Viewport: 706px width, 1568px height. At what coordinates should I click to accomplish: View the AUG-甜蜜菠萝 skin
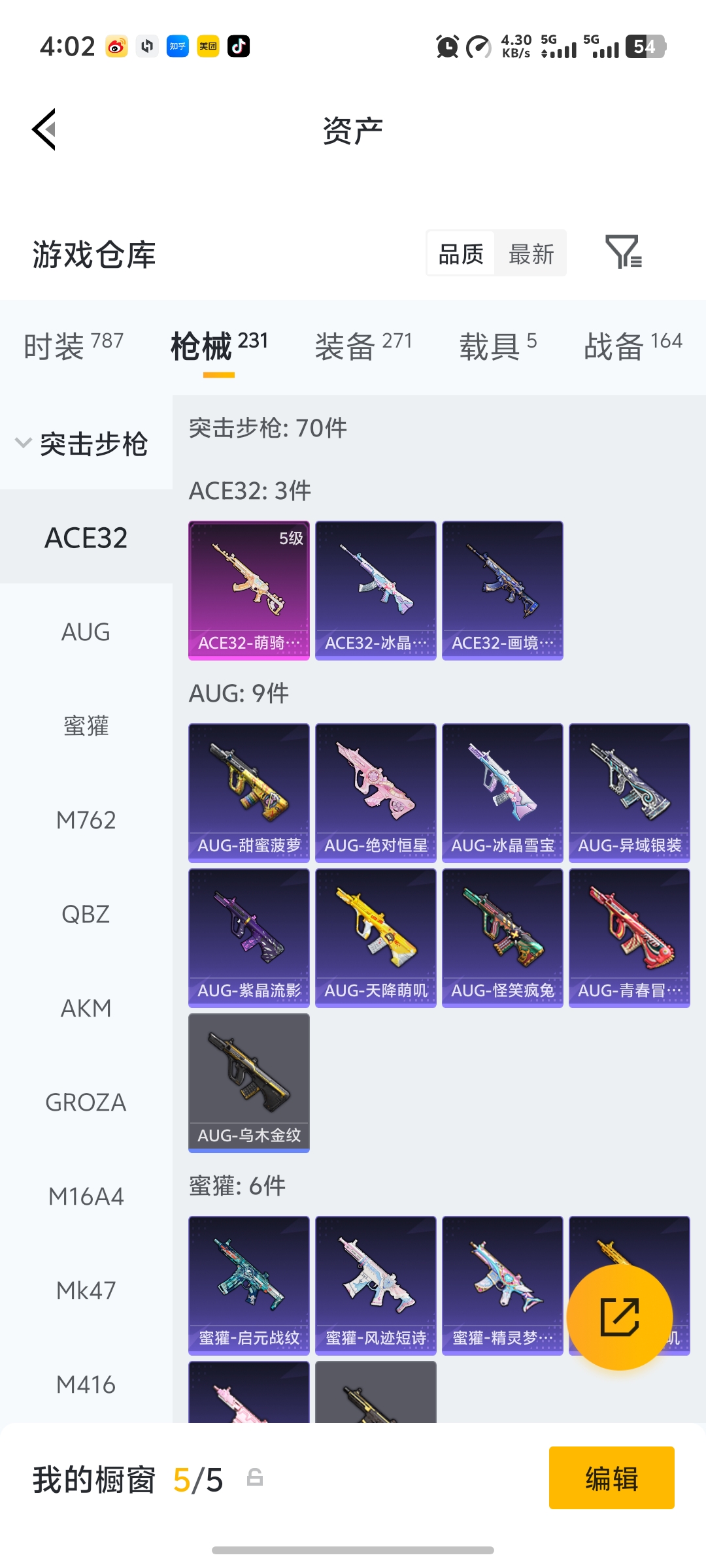[x=249, y=792]
